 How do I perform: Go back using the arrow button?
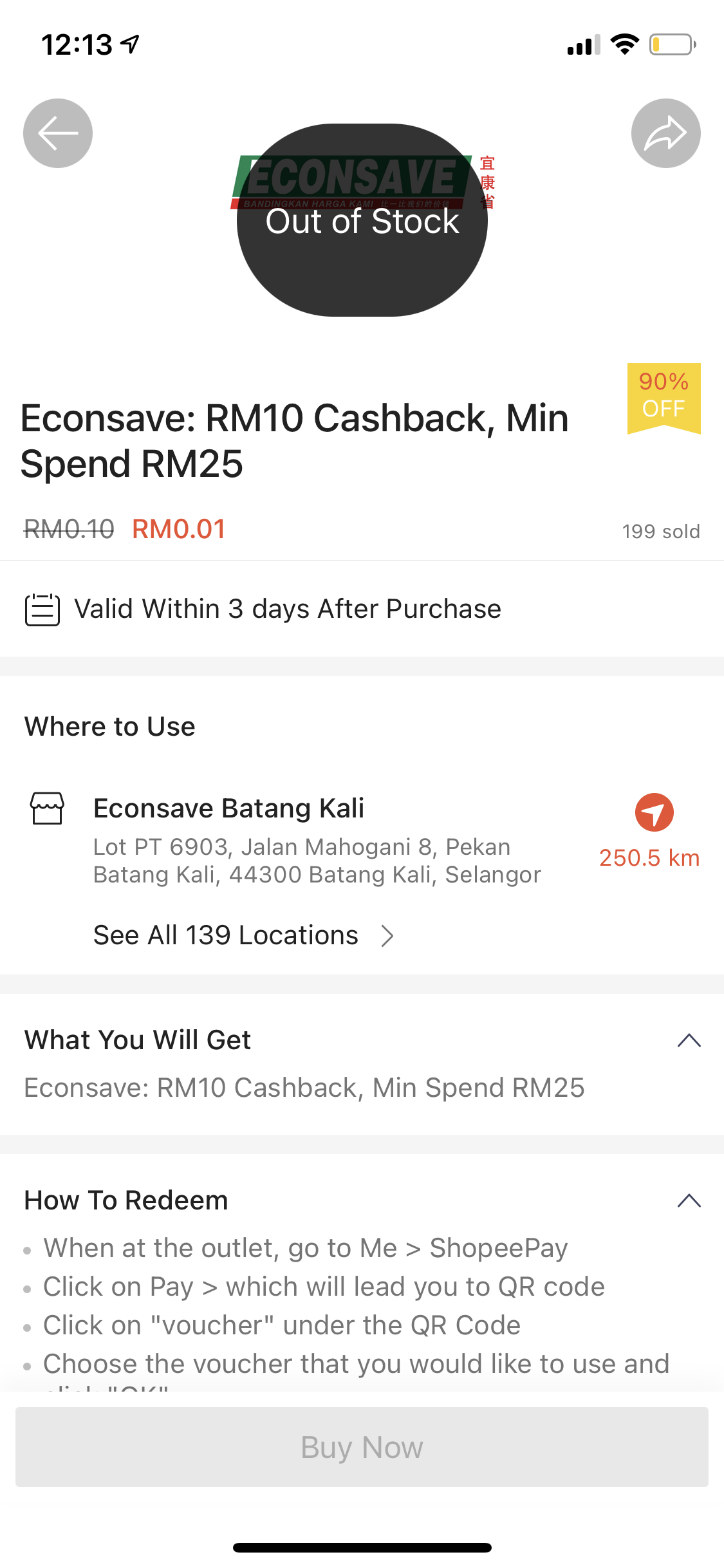pyautogui.click(x=58, y=133)
